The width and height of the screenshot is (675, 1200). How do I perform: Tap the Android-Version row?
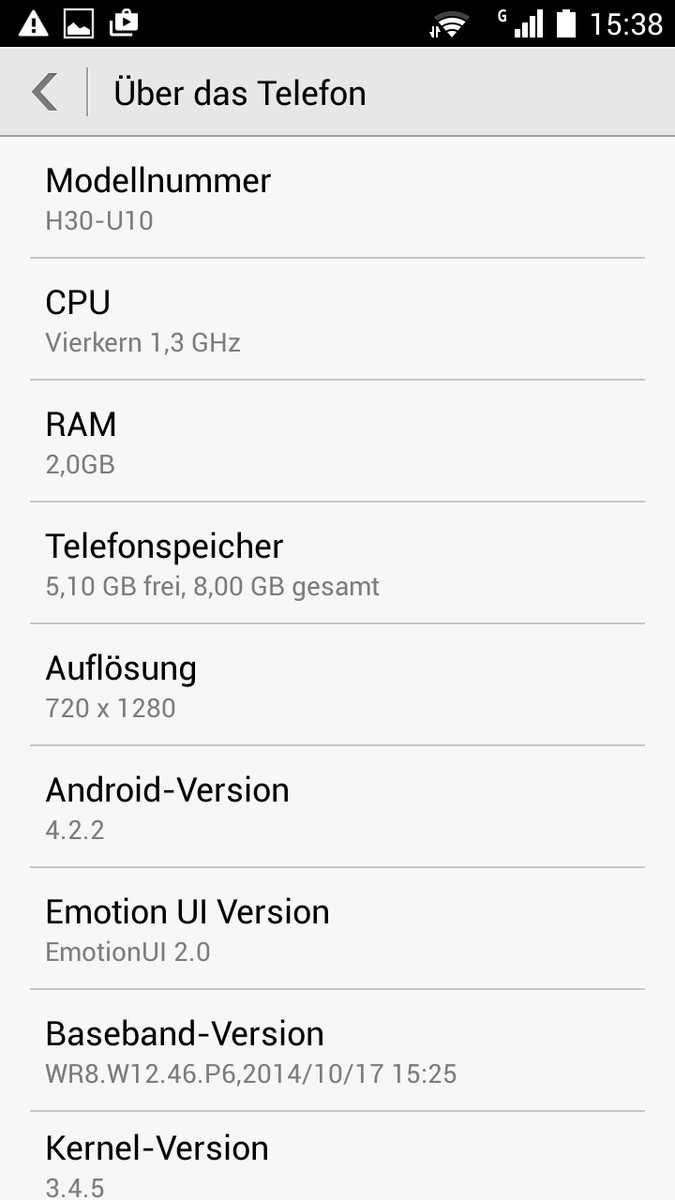click(337, 807)
